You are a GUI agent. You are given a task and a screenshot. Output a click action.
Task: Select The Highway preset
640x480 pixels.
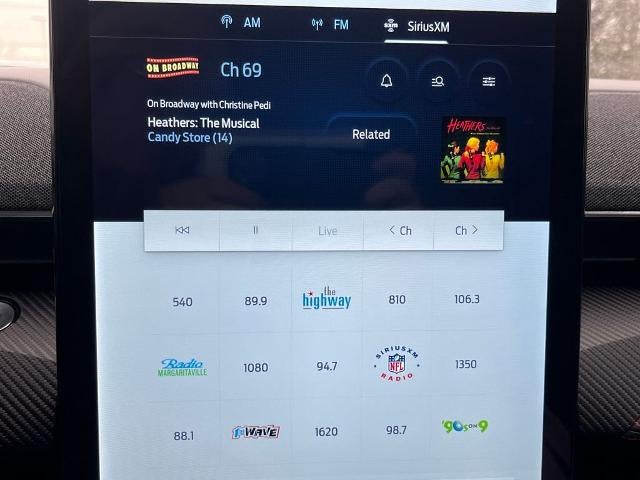(x=327, y=299)
